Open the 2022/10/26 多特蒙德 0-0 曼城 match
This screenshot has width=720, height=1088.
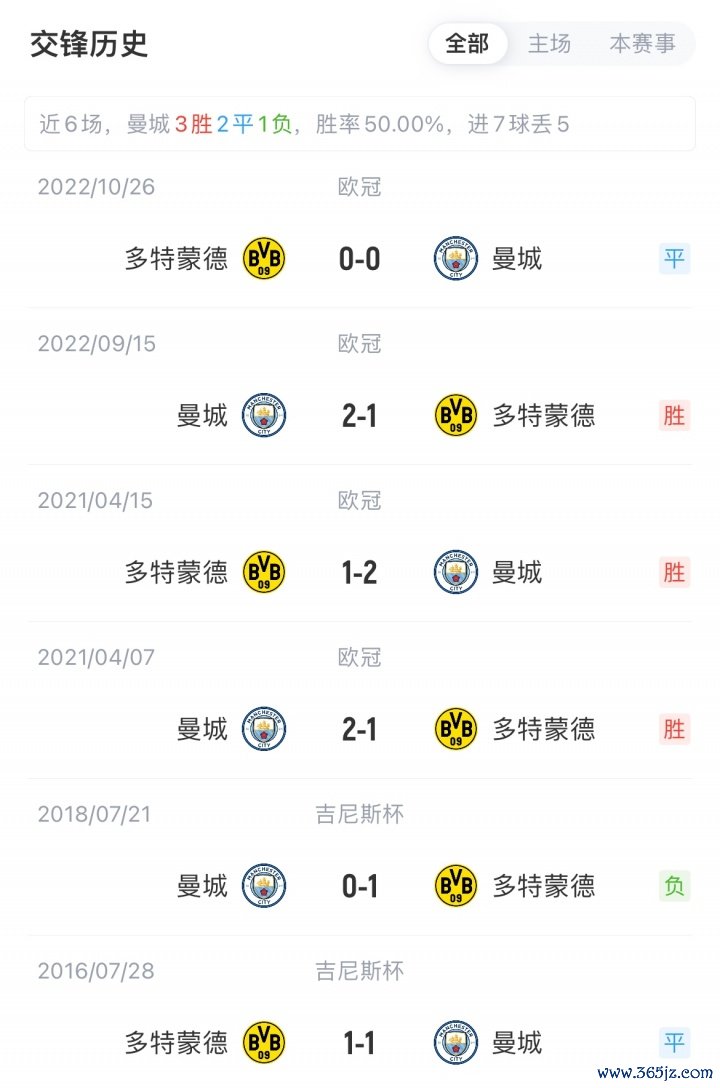pyautogui.click(x=360, y=259)
